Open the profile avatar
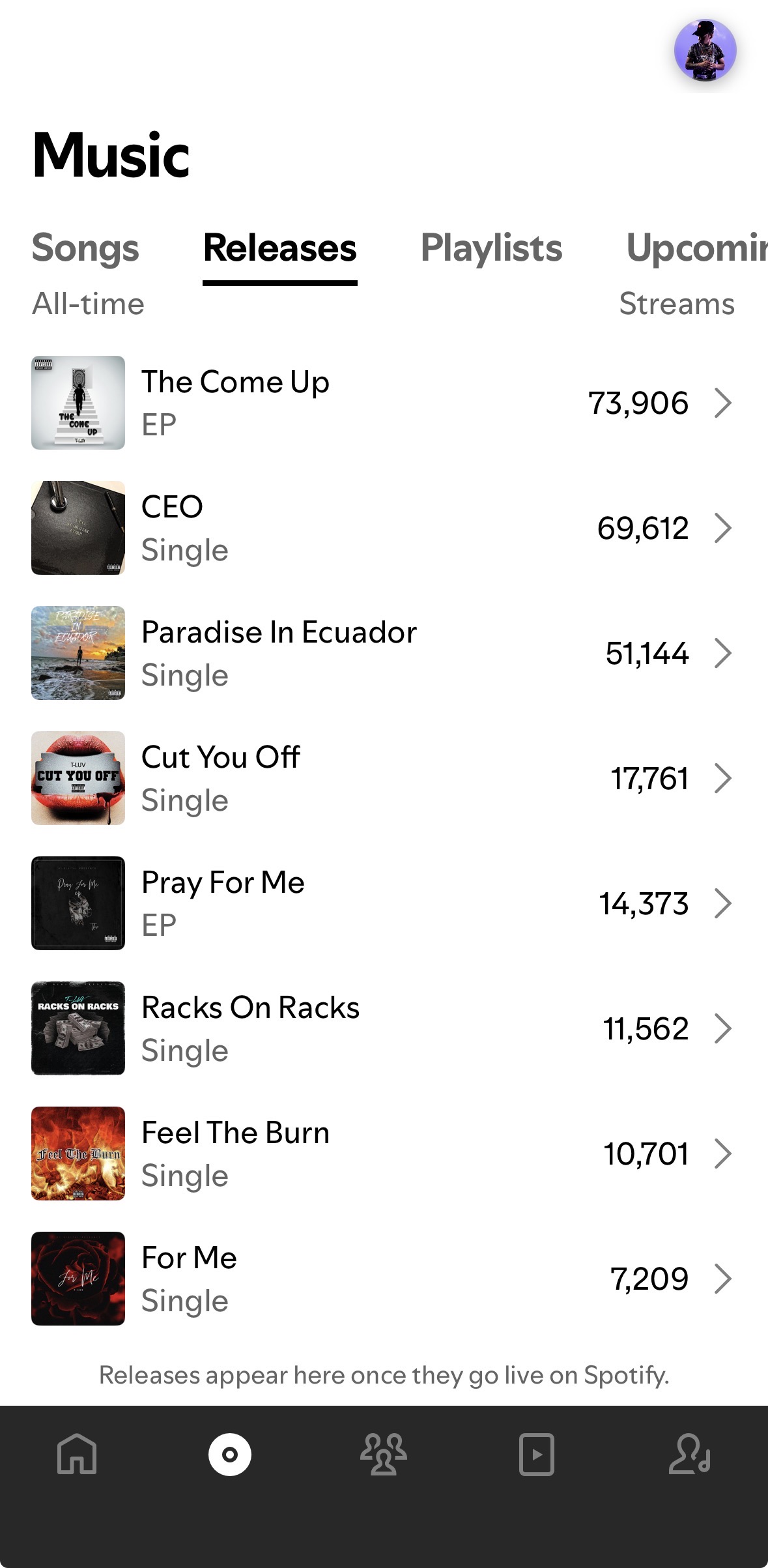Screen dimensions: 768x1568 (x=705, y=51)
